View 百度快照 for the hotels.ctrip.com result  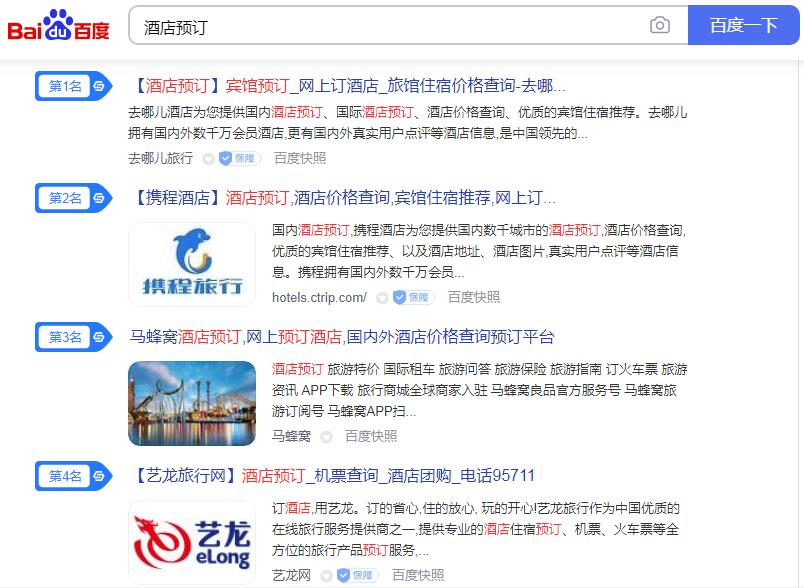474,297
